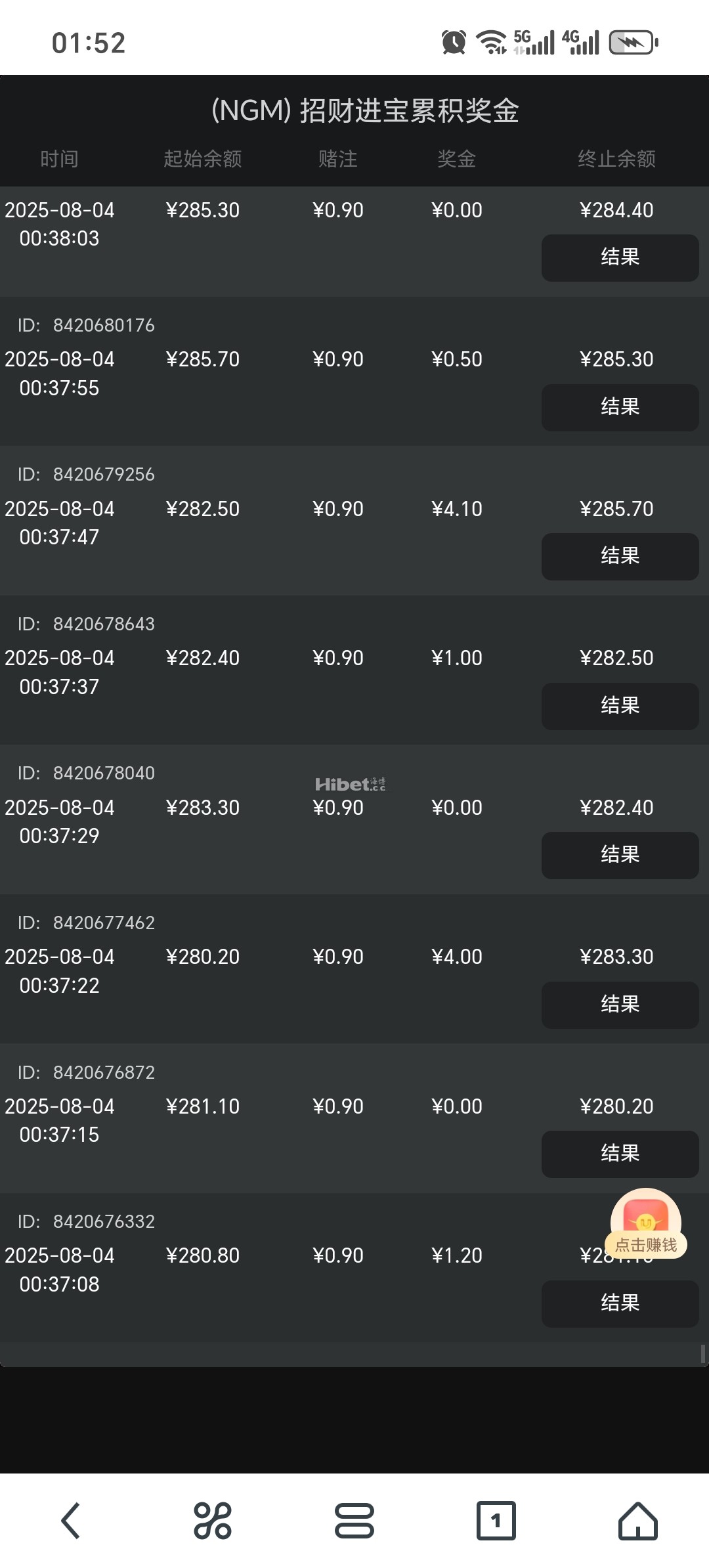This screenshot has width=709, height=1568.
Task: Go to the browser home page
Action: pos(637,1521)
